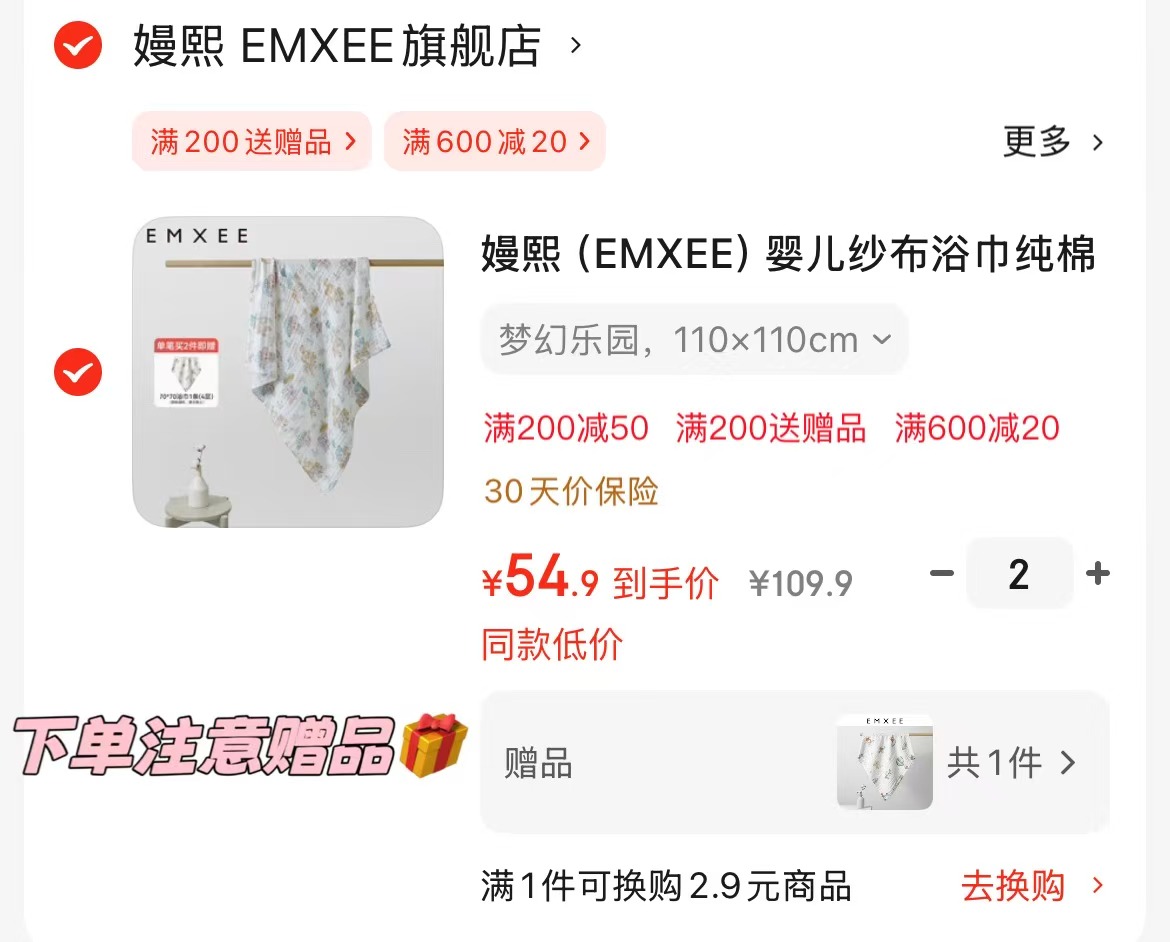The height and width of the screenshot is (942, 1170).
Task: Edit the quantity field showing 2
Action: pos(1019,574)
